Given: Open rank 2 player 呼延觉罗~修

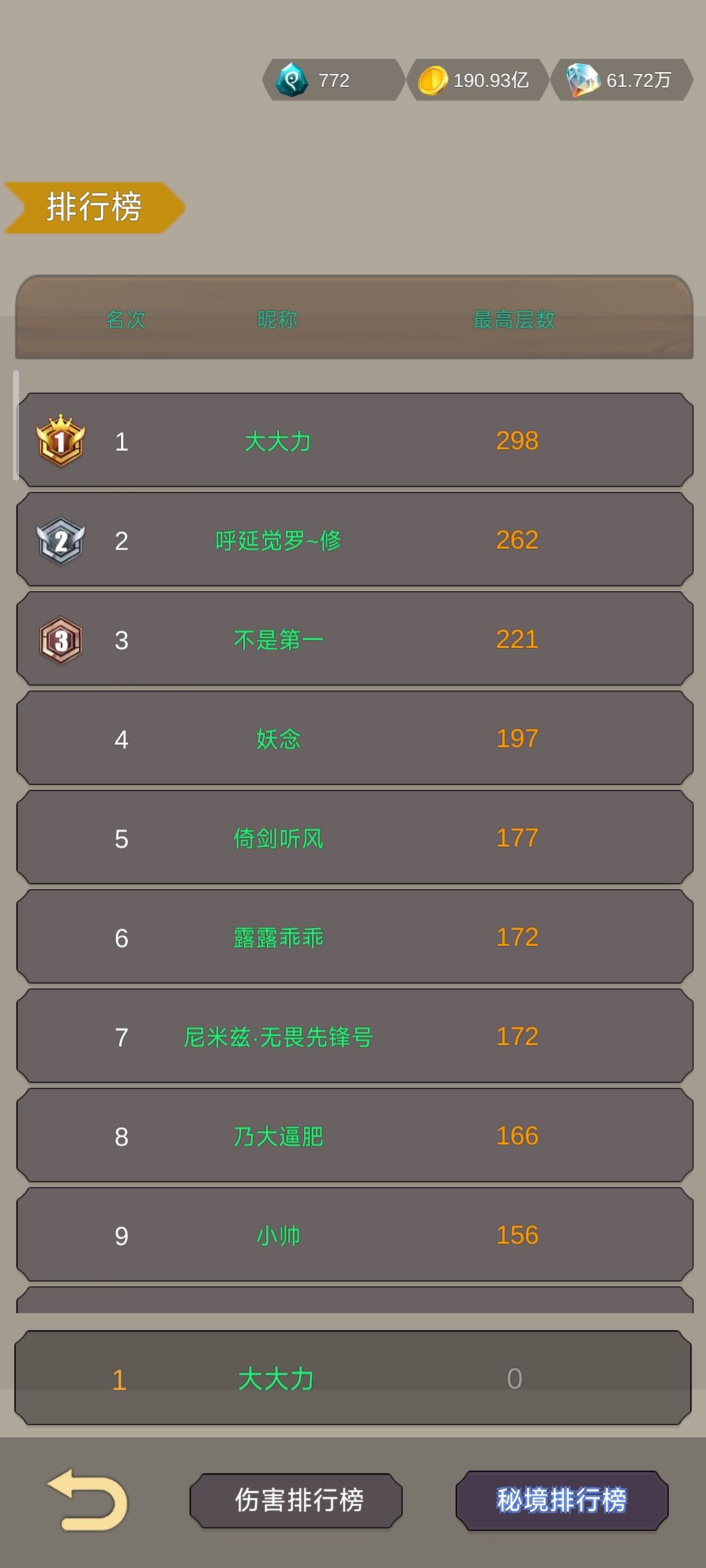Looking at the screenshot, I should point(355,540).
